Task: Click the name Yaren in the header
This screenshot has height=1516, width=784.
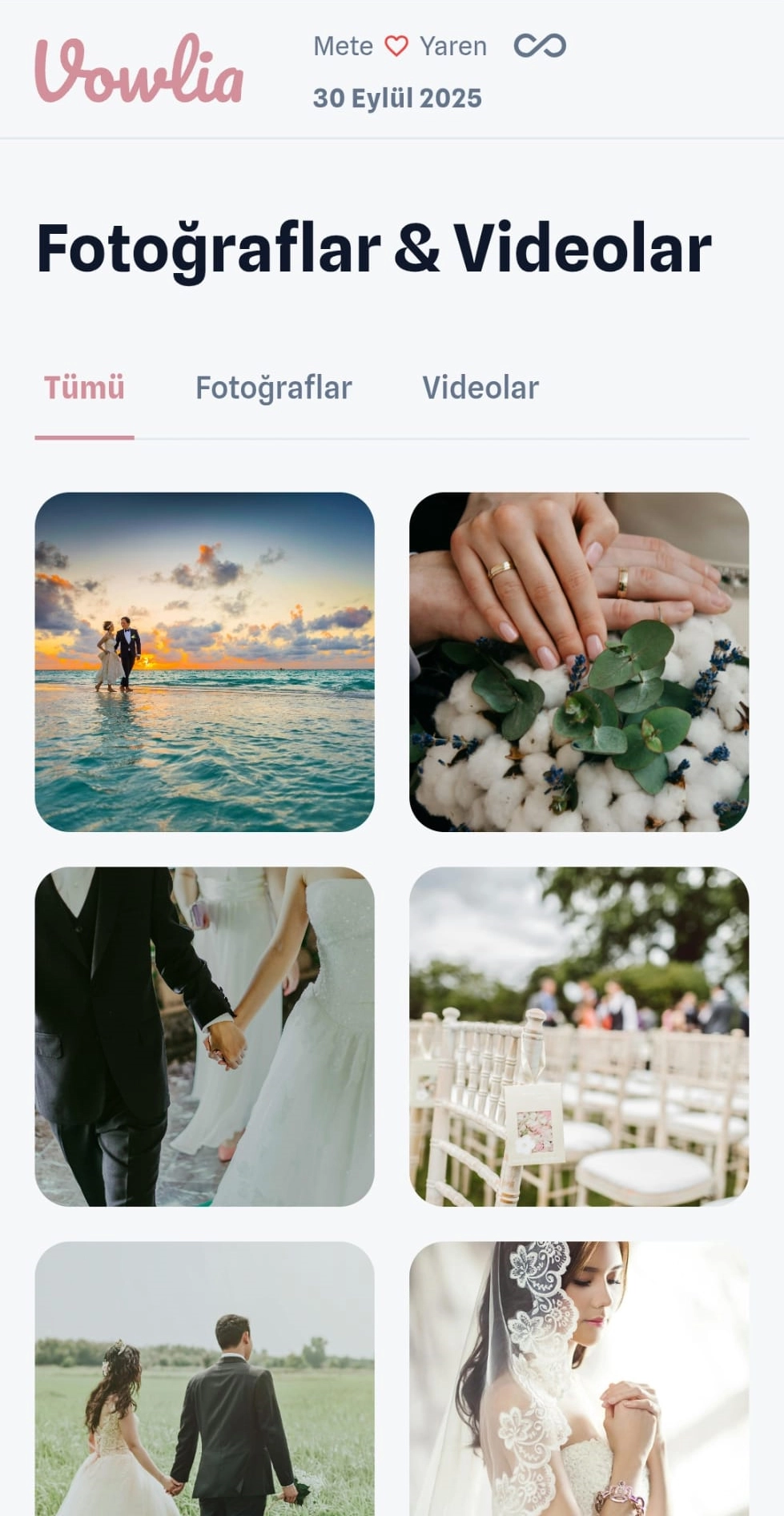Action: click(x=452, y=46)
